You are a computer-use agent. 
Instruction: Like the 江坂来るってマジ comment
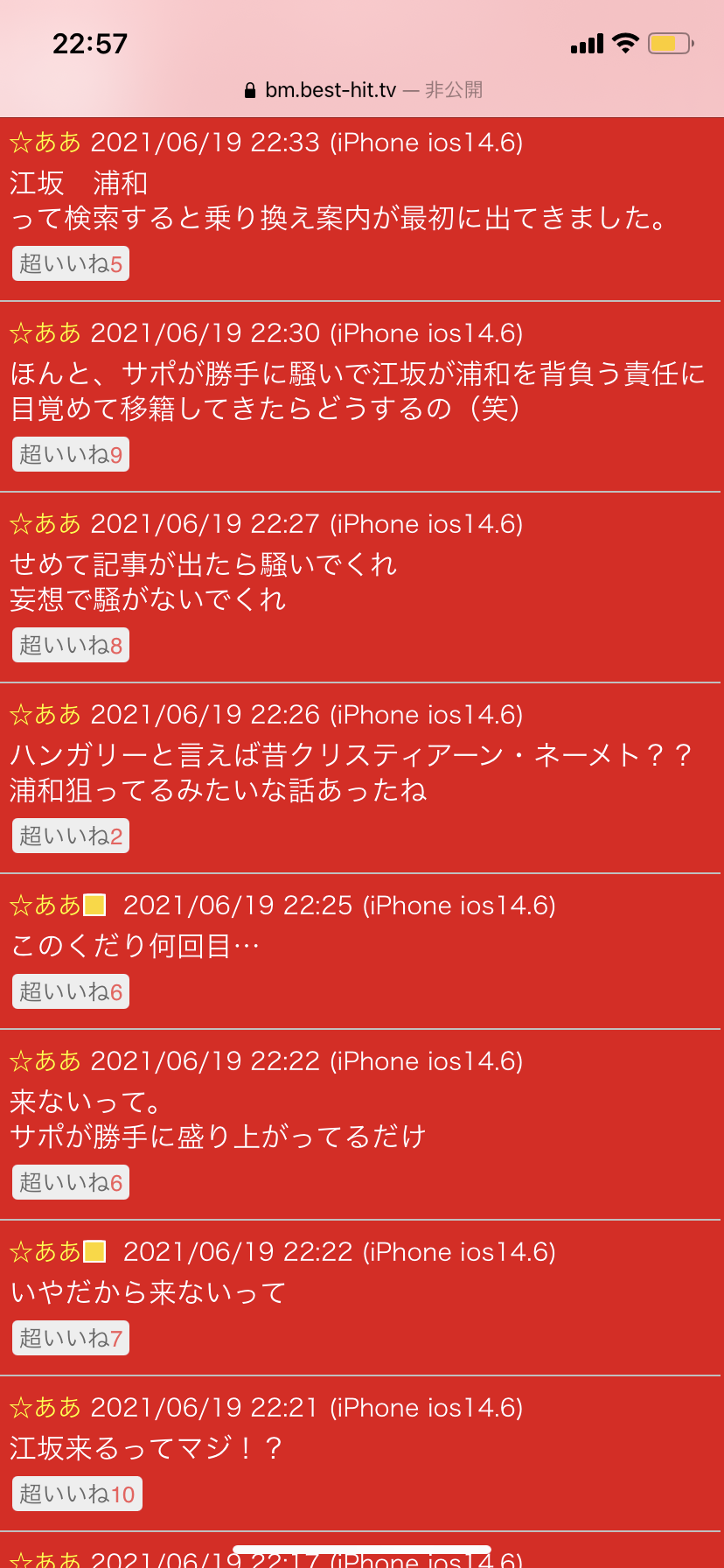(77, 1494)
